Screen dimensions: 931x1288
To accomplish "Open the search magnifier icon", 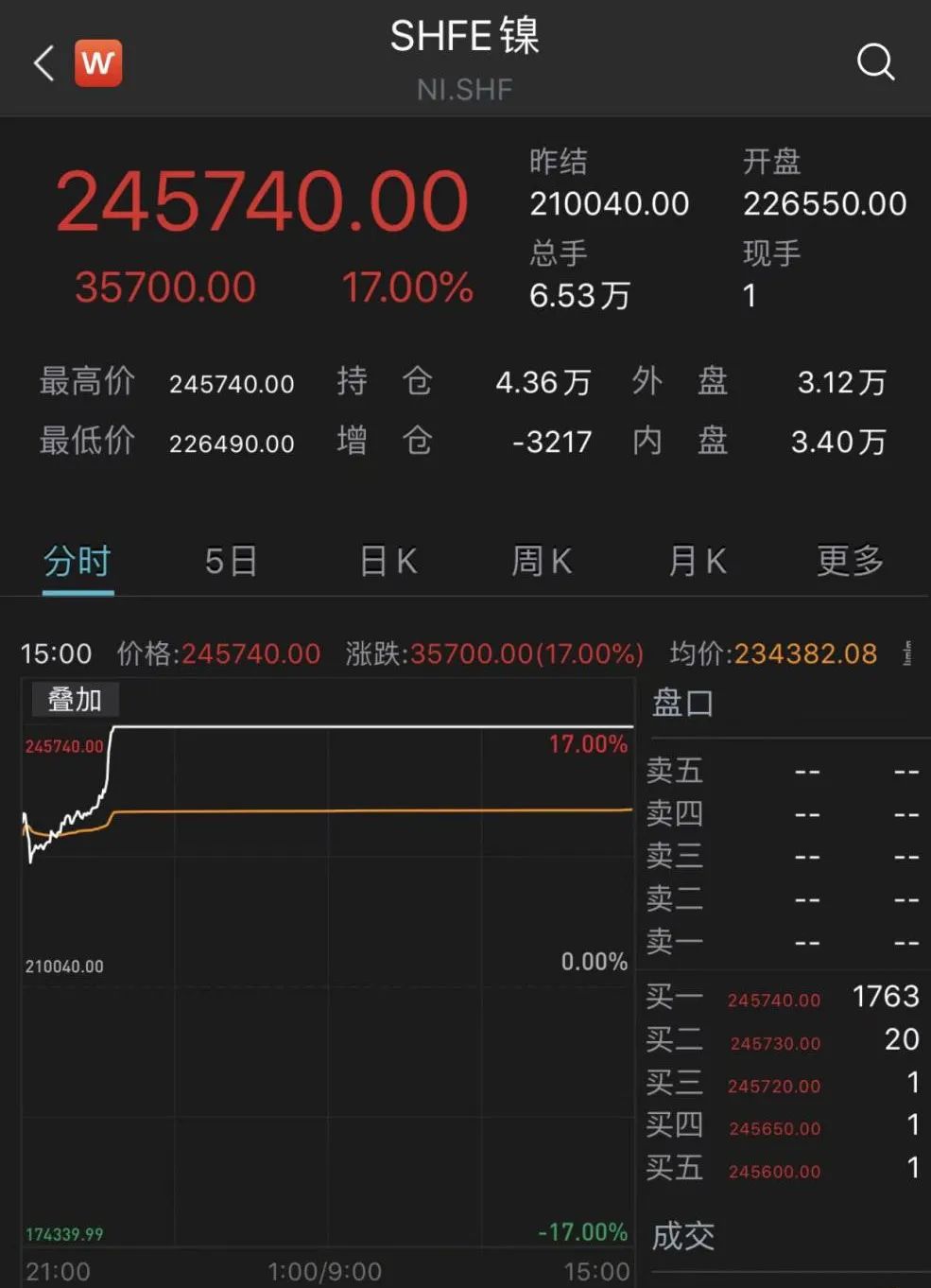I will pos(875,62).
